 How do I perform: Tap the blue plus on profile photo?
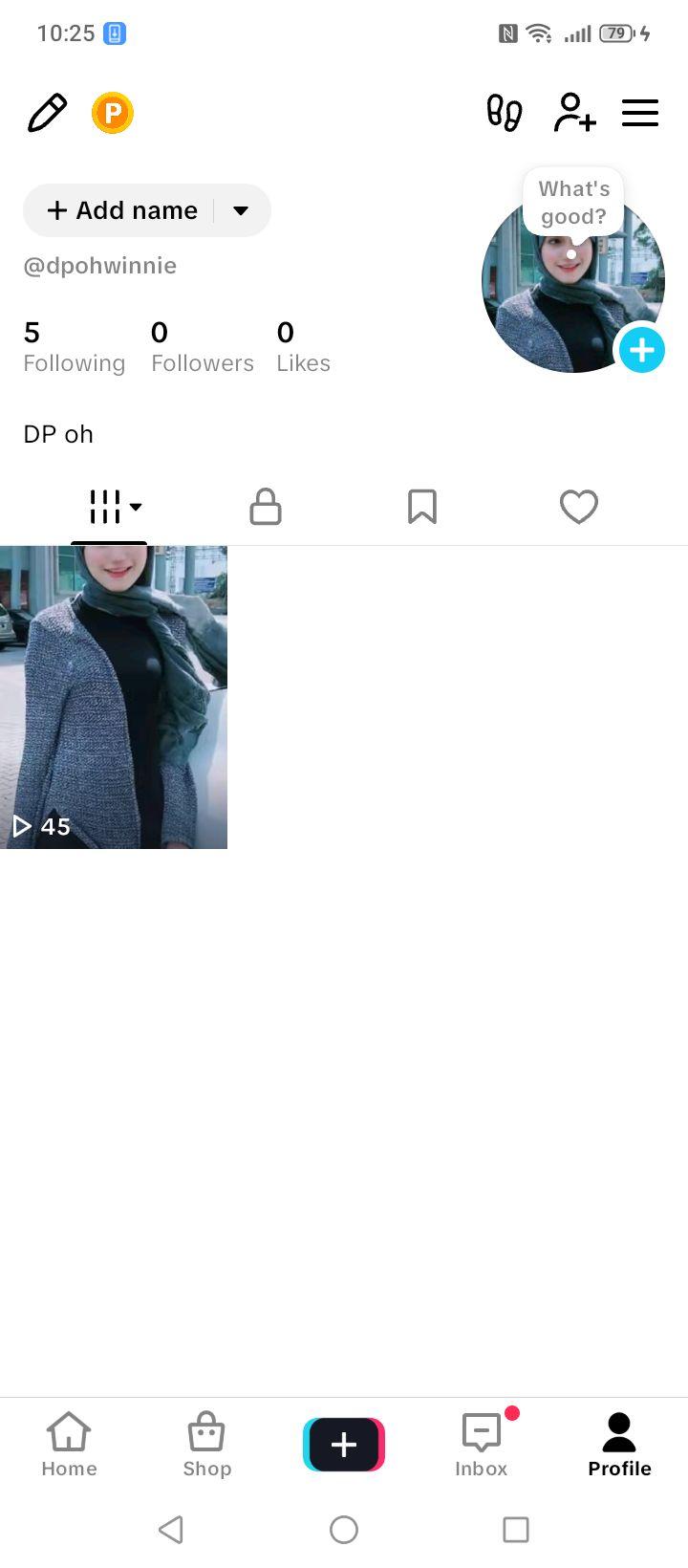[x=642, y=350]
